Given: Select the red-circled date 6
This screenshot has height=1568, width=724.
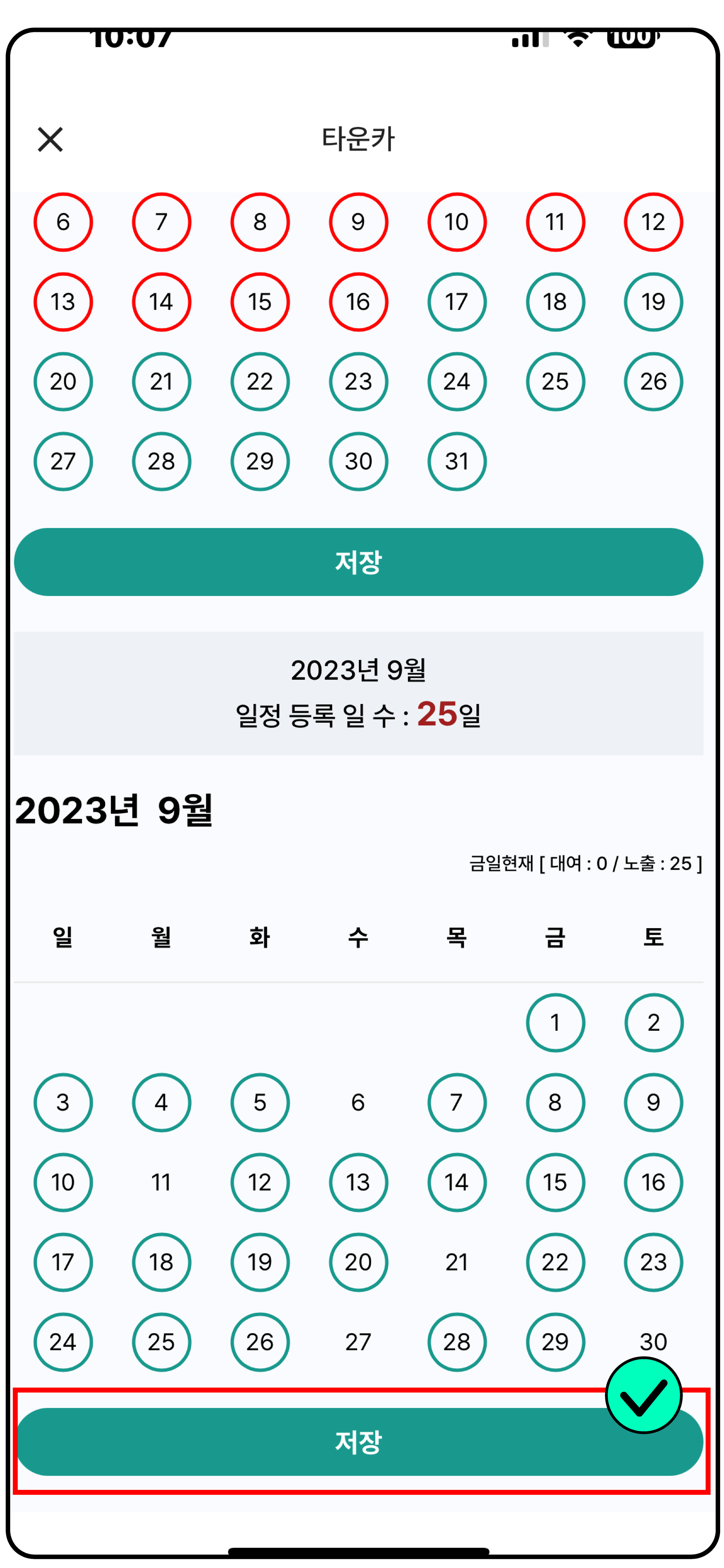Looking at the screenshot, I should click(x=63, y=222).
